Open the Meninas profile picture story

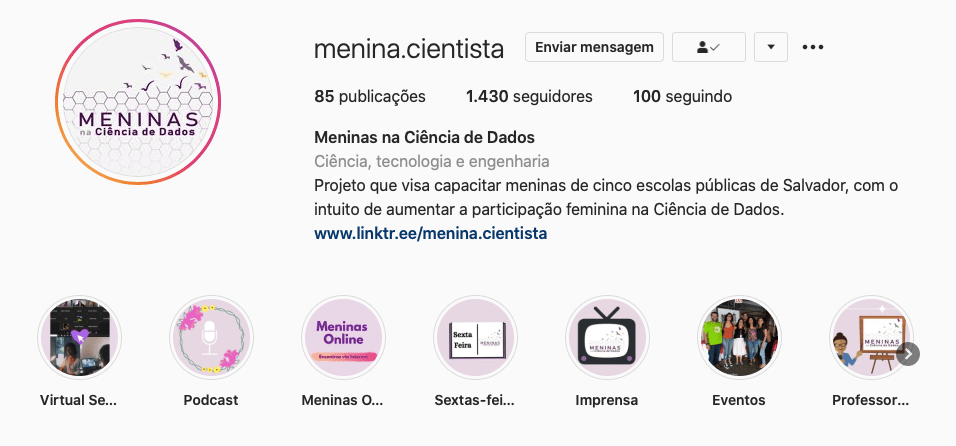(x=138, y=103)
